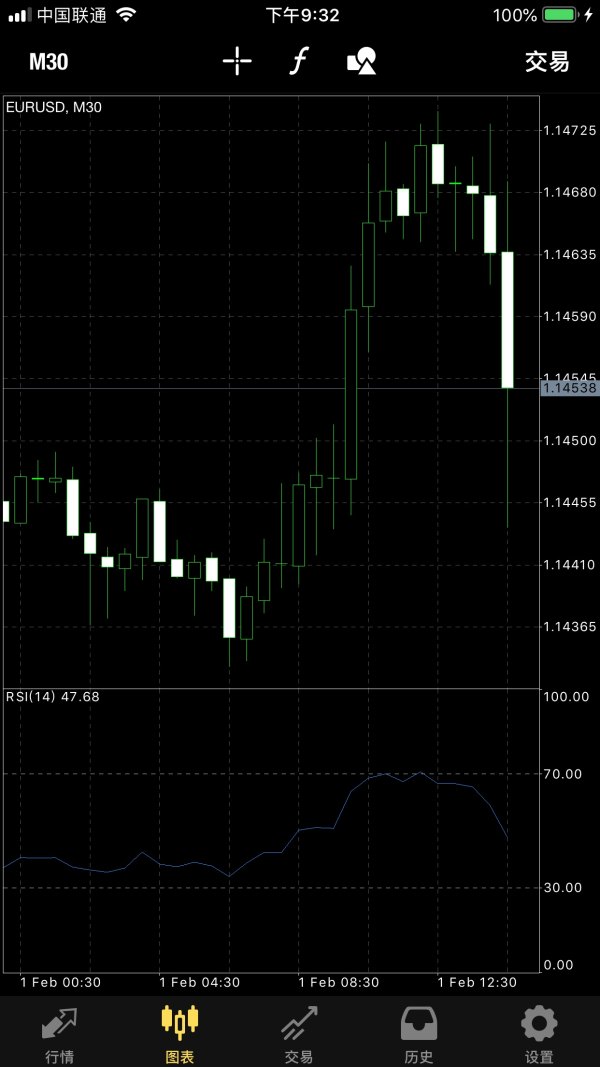Go to the 交易 trade tab

tap(299, 1033)
